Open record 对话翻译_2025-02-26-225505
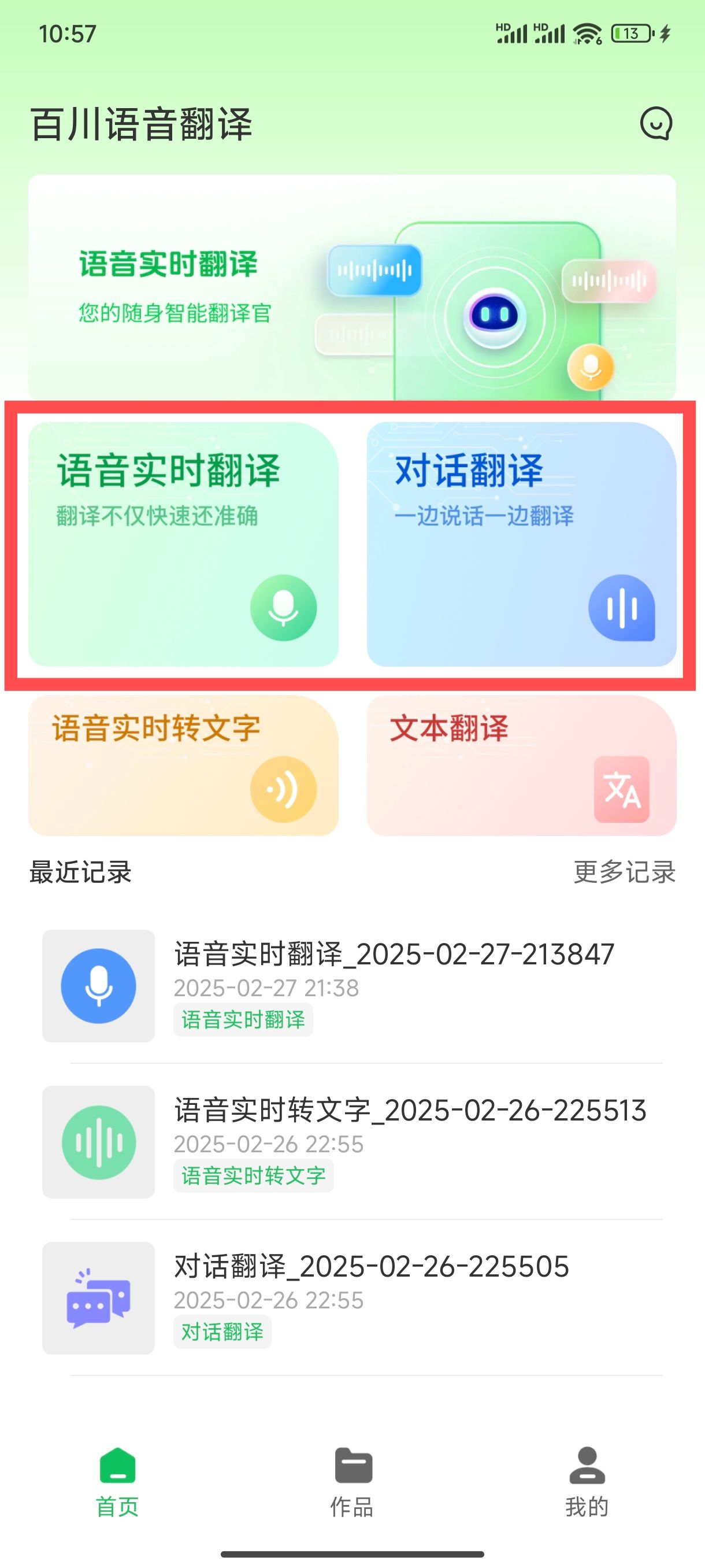This screenshot has width=705, height=1568. 352,1299
